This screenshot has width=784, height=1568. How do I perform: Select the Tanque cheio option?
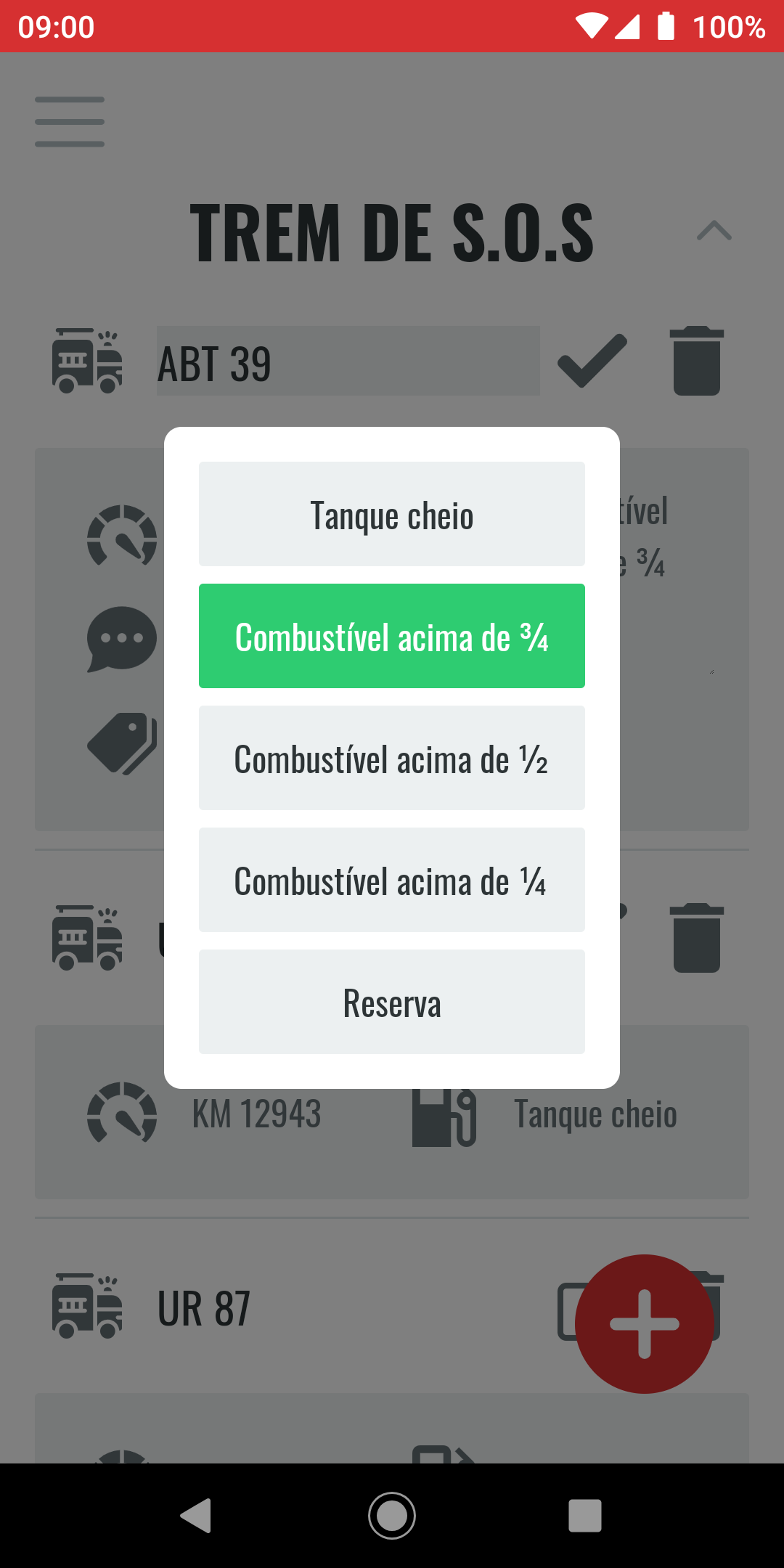coord(392,514)
